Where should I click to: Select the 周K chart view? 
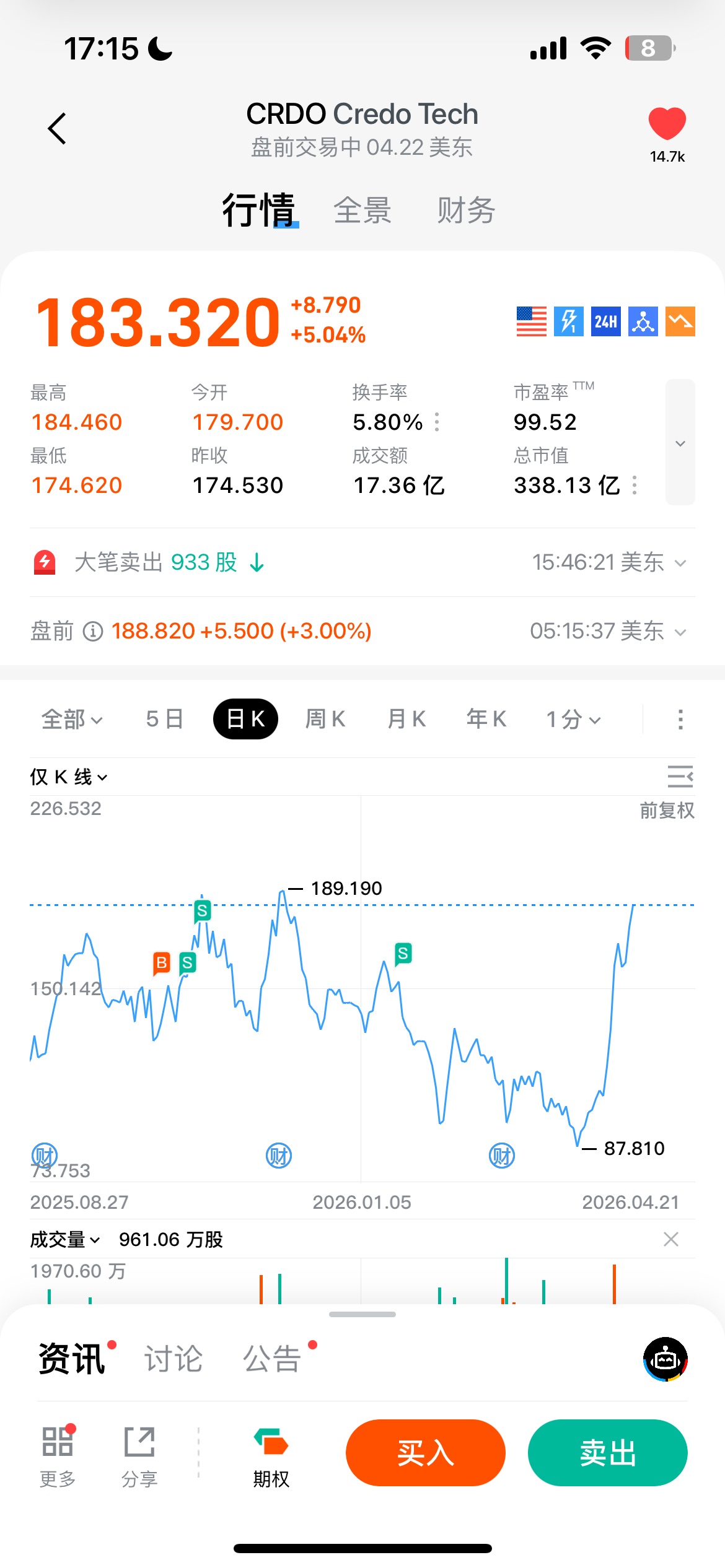point(326,719)
